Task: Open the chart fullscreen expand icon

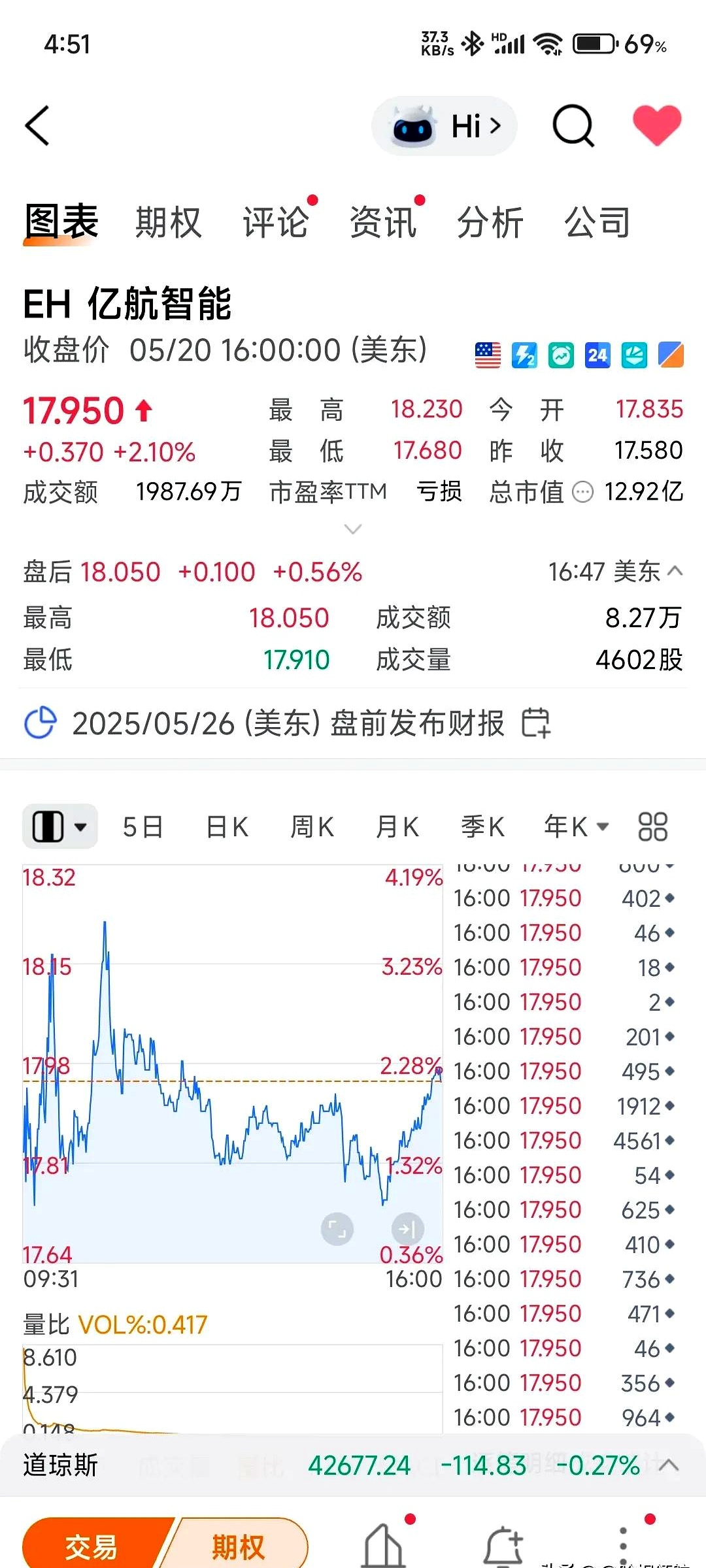Action: click(337, 1228)
